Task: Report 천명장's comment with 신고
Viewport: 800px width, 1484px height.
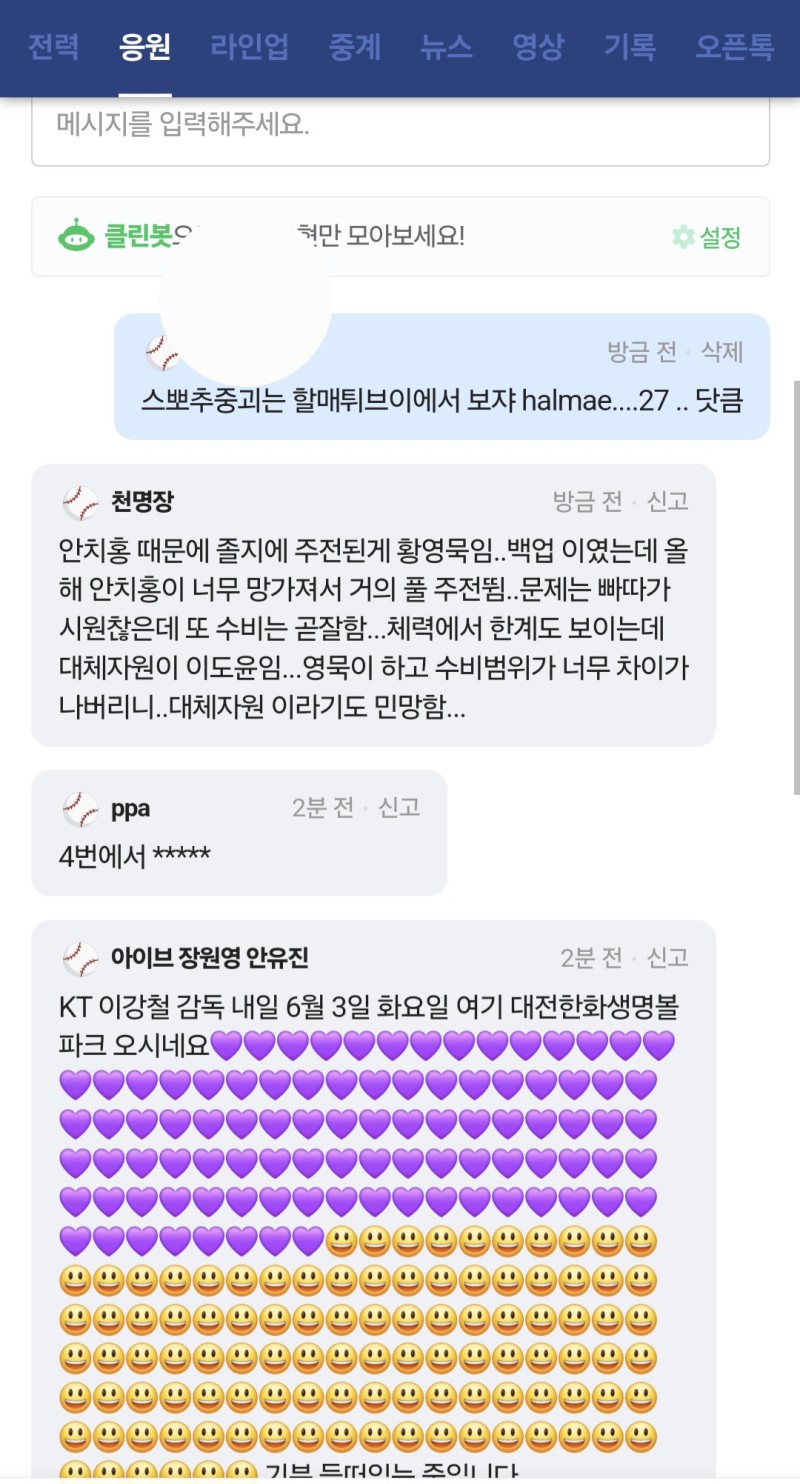Action: pos(668,502)
